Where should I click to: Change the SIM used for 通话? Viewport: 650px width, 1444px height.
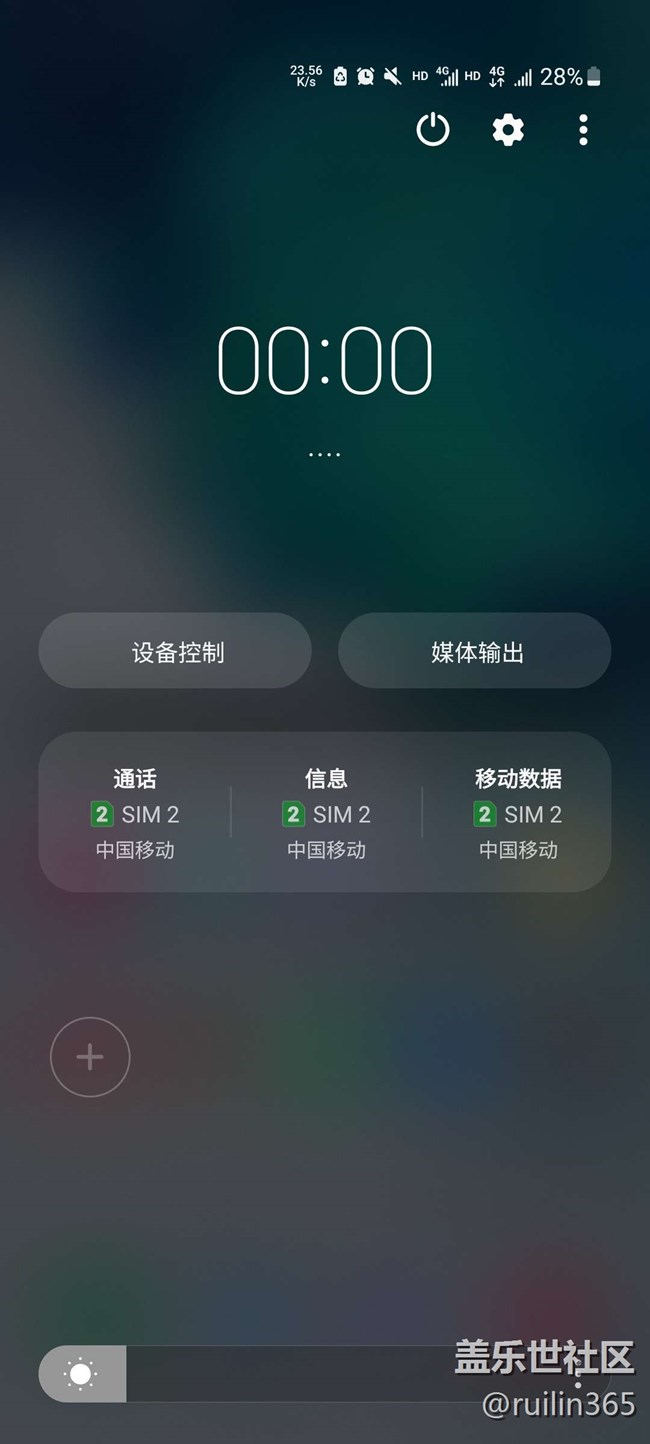point(135,813)
